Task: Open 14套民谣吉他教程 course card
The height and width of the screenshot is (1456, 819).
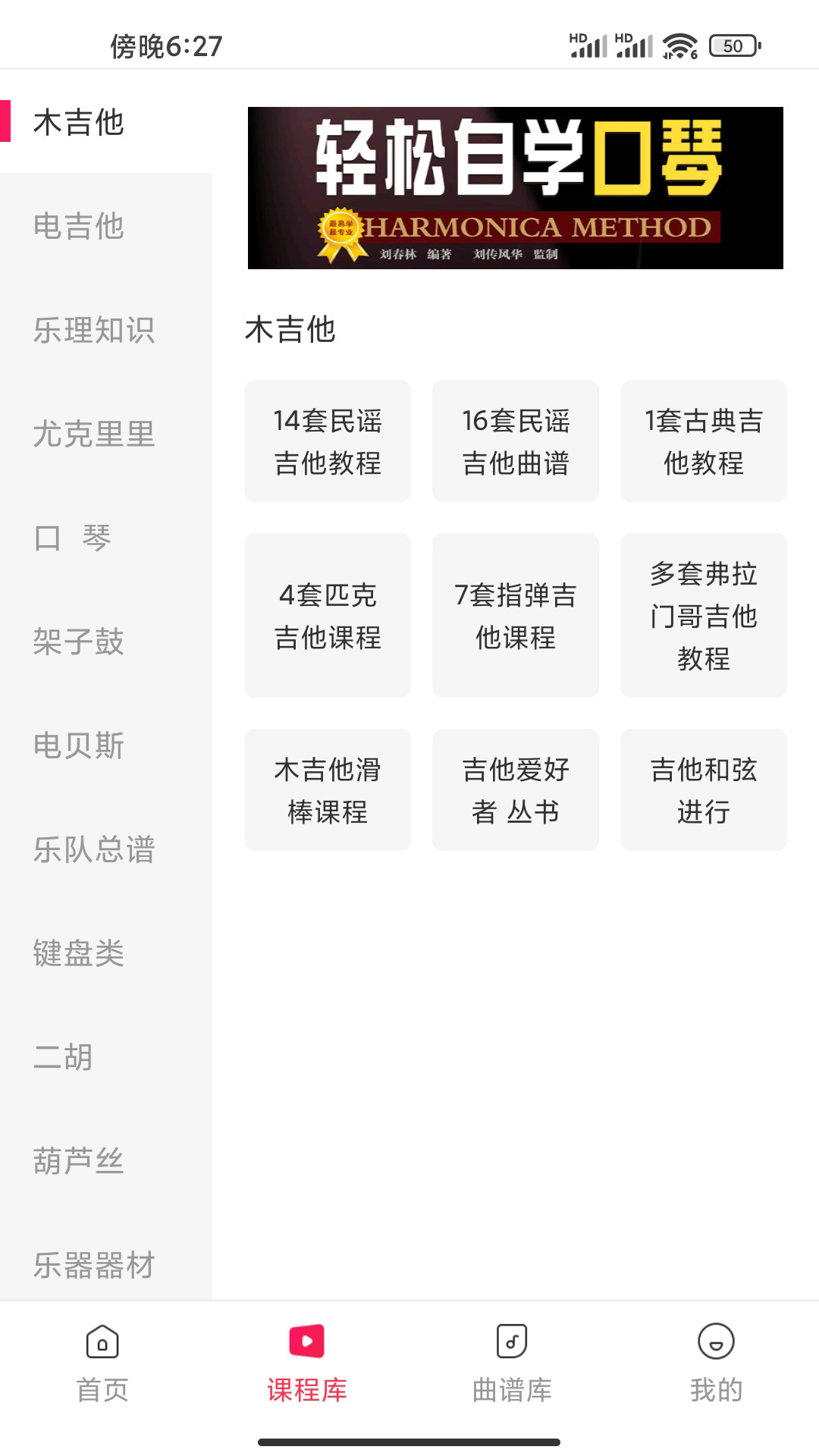Action: [327, 441]
